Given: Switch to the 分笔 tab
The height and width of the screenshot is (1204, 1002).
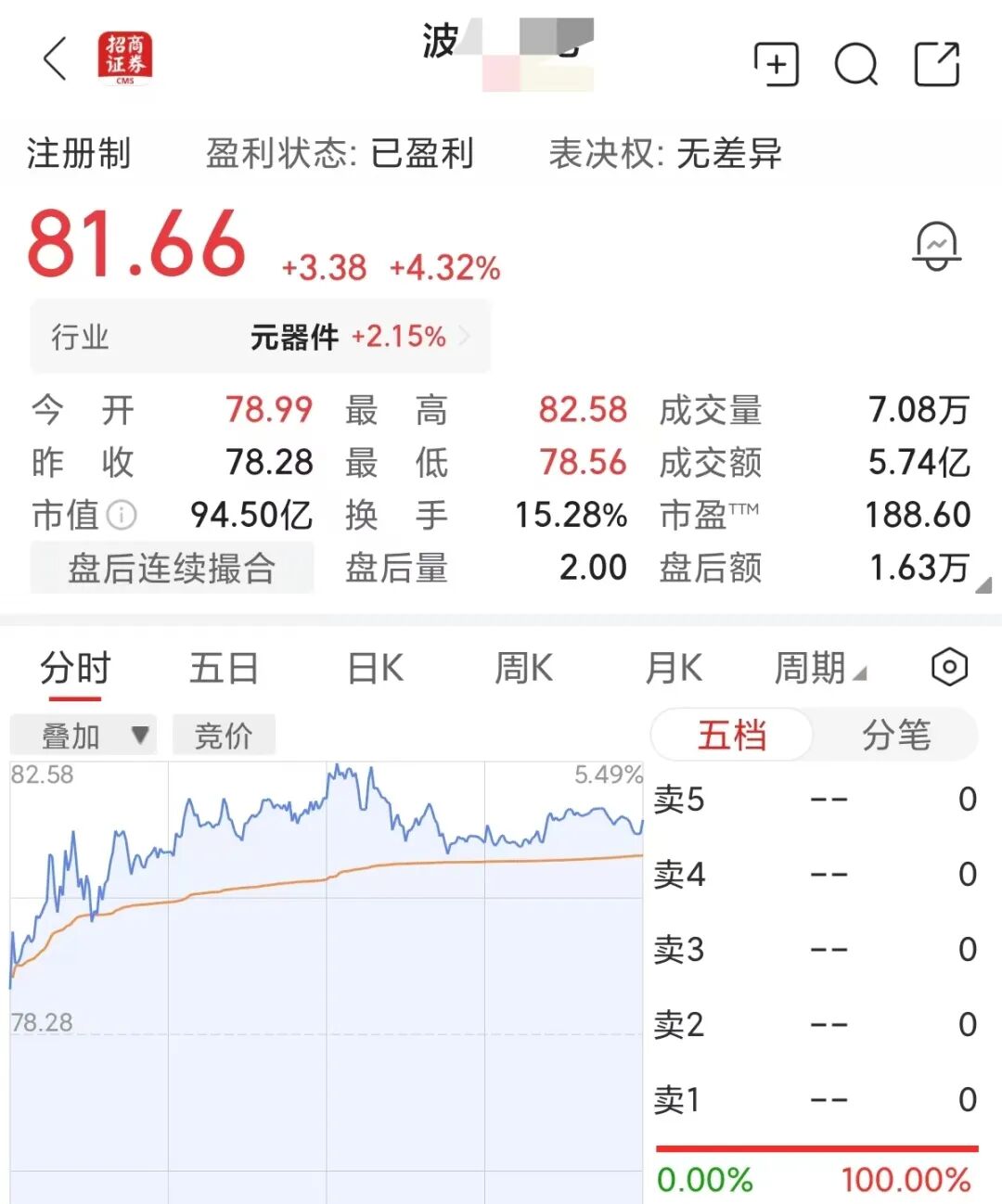Looking at the screenshot, I should [895, 736].
